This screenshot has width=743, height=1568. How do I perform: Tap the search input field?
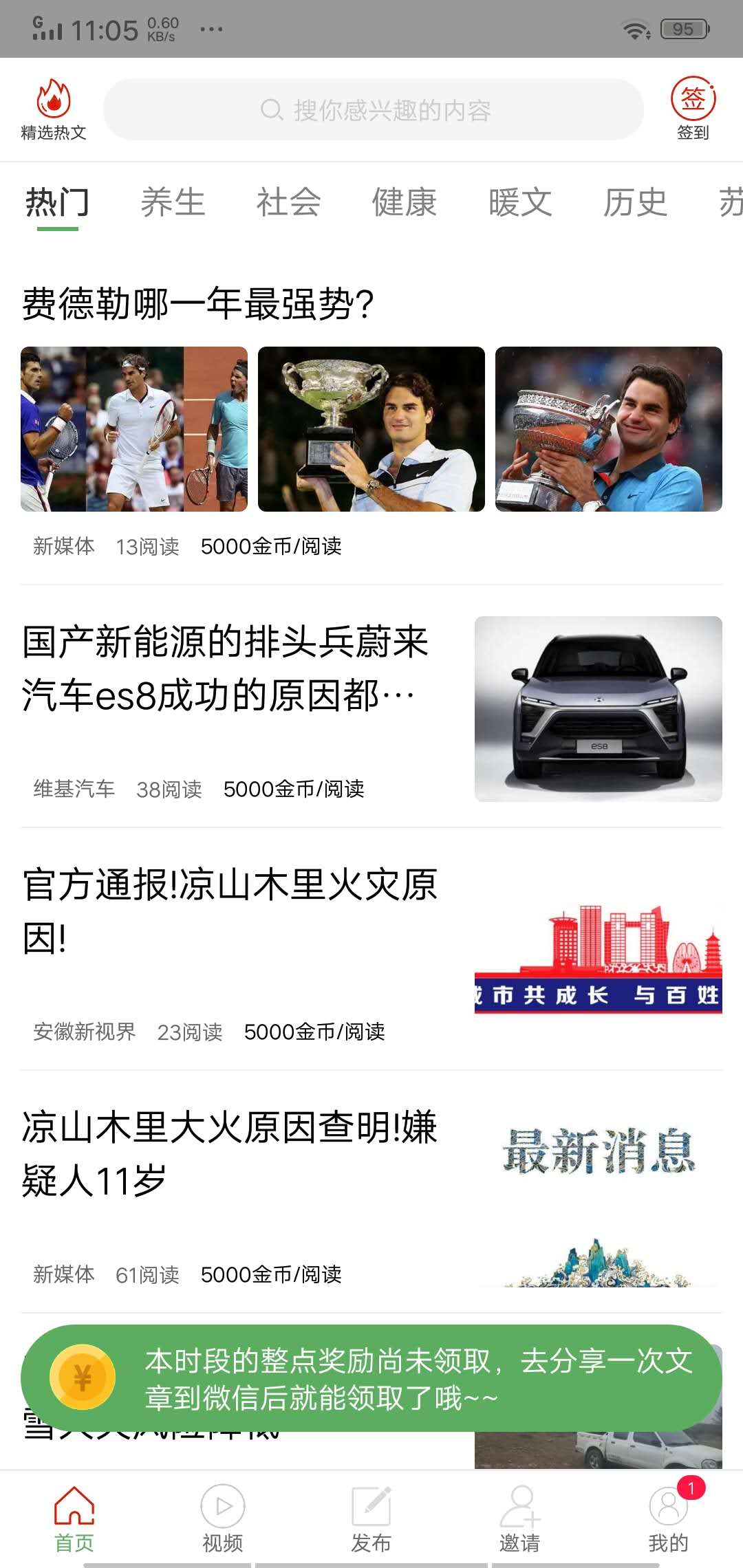pos(375,107)
